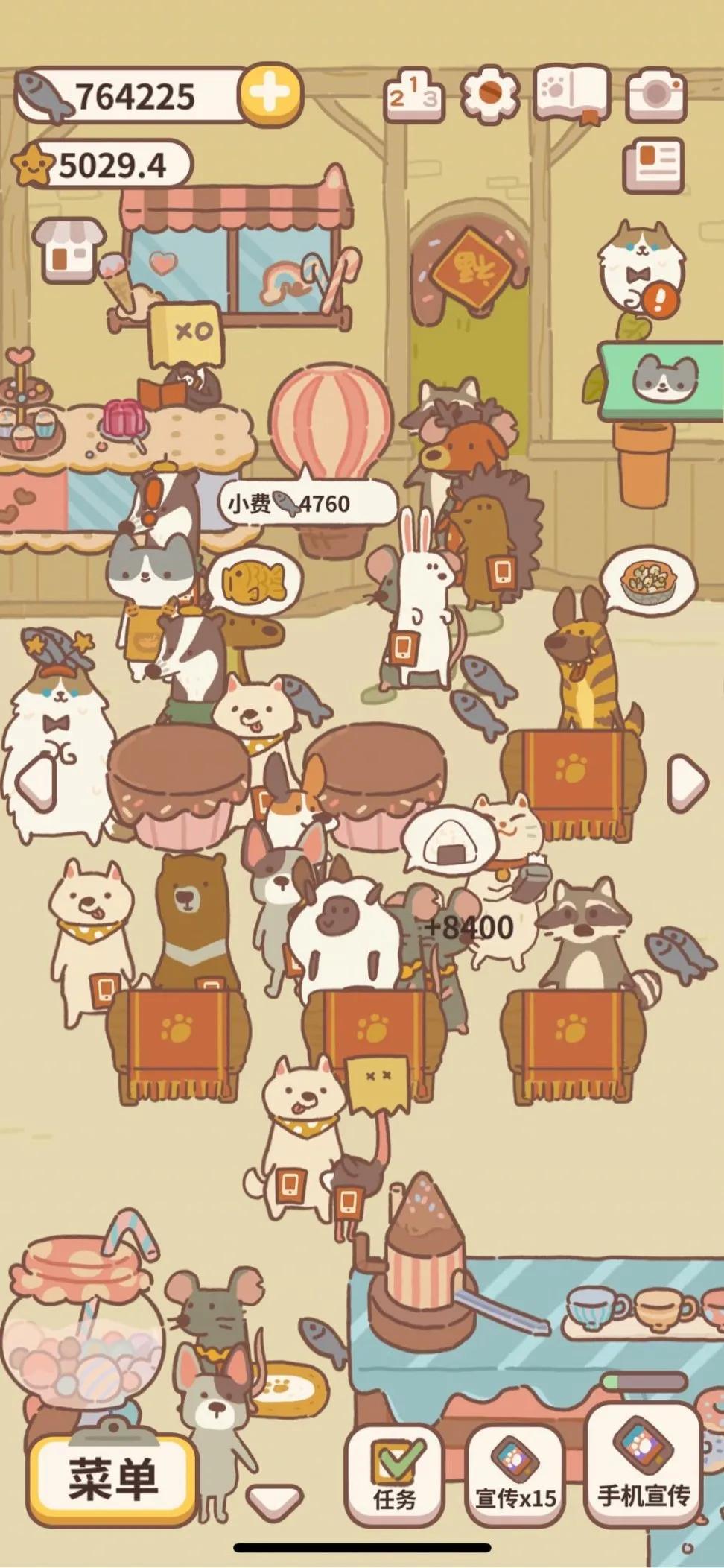
Task: Tap the plus button to add fish
Action: pyautogui.click(x=270, y=95)
